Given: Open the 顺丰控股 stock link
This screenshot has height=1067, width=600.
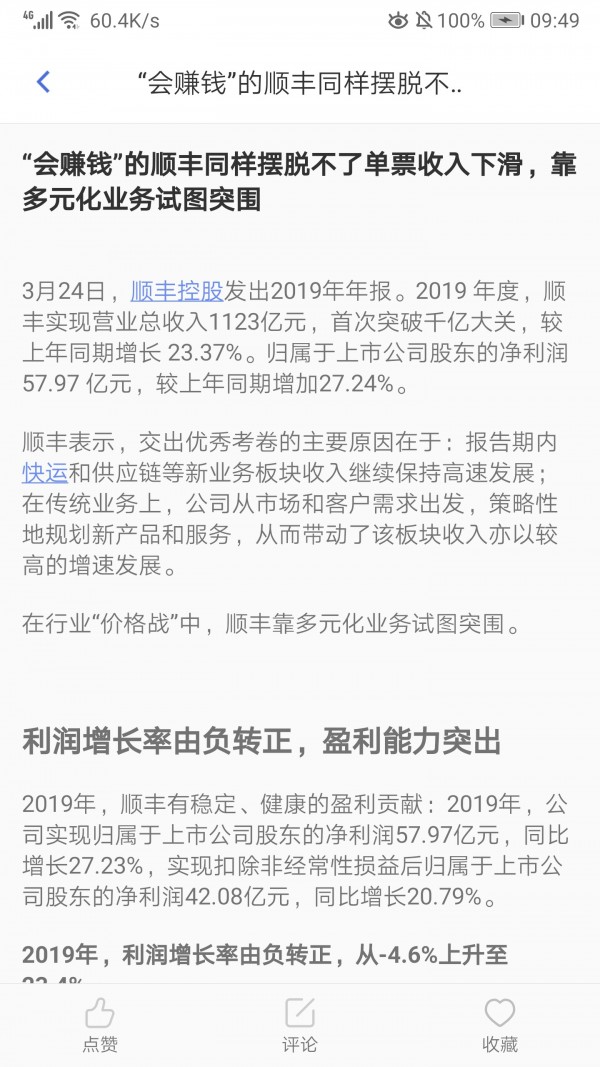Looking at the screenshot, I should [x=176, y=292].
